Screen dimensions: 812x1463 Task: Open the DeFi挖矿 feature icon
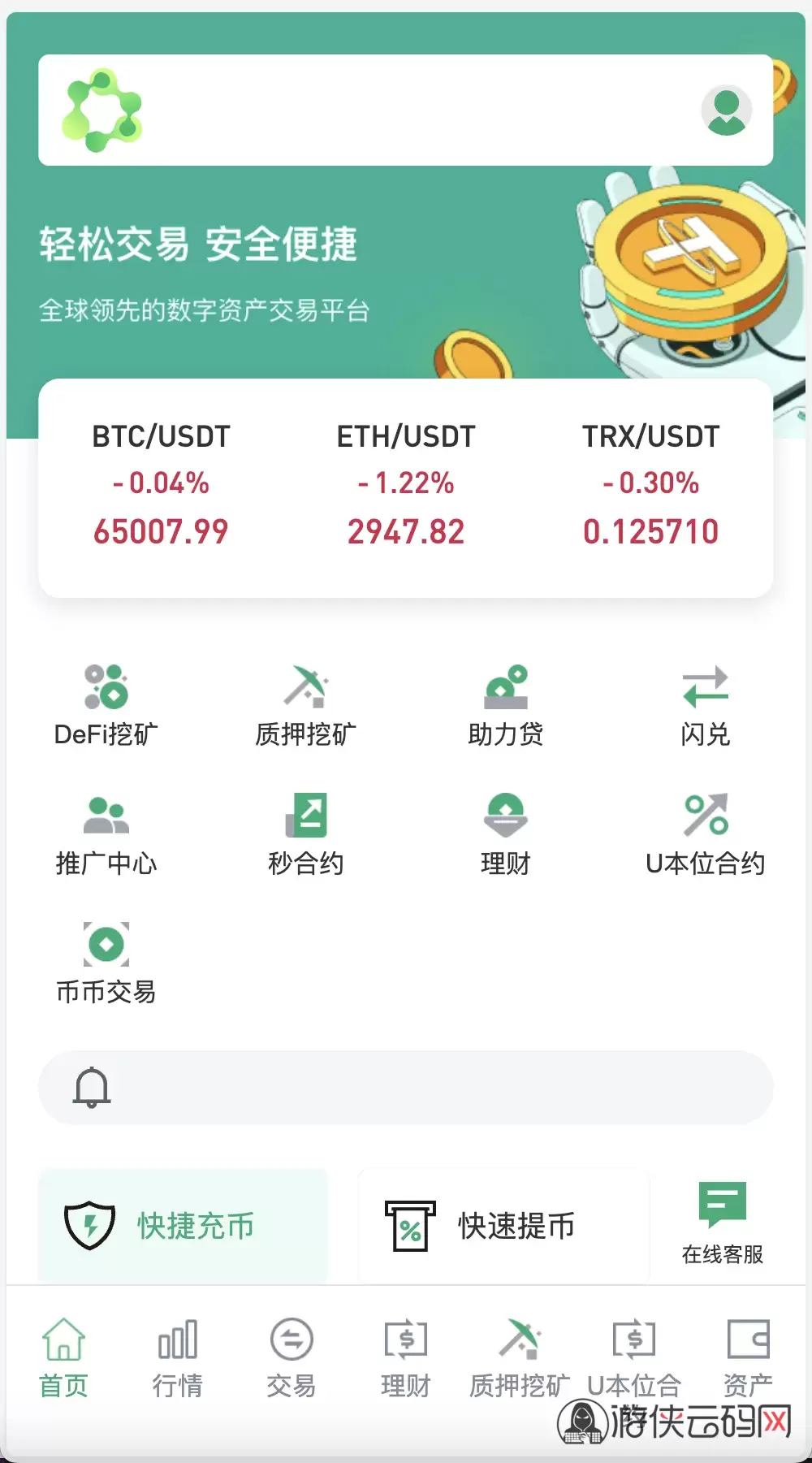[106, 689]
